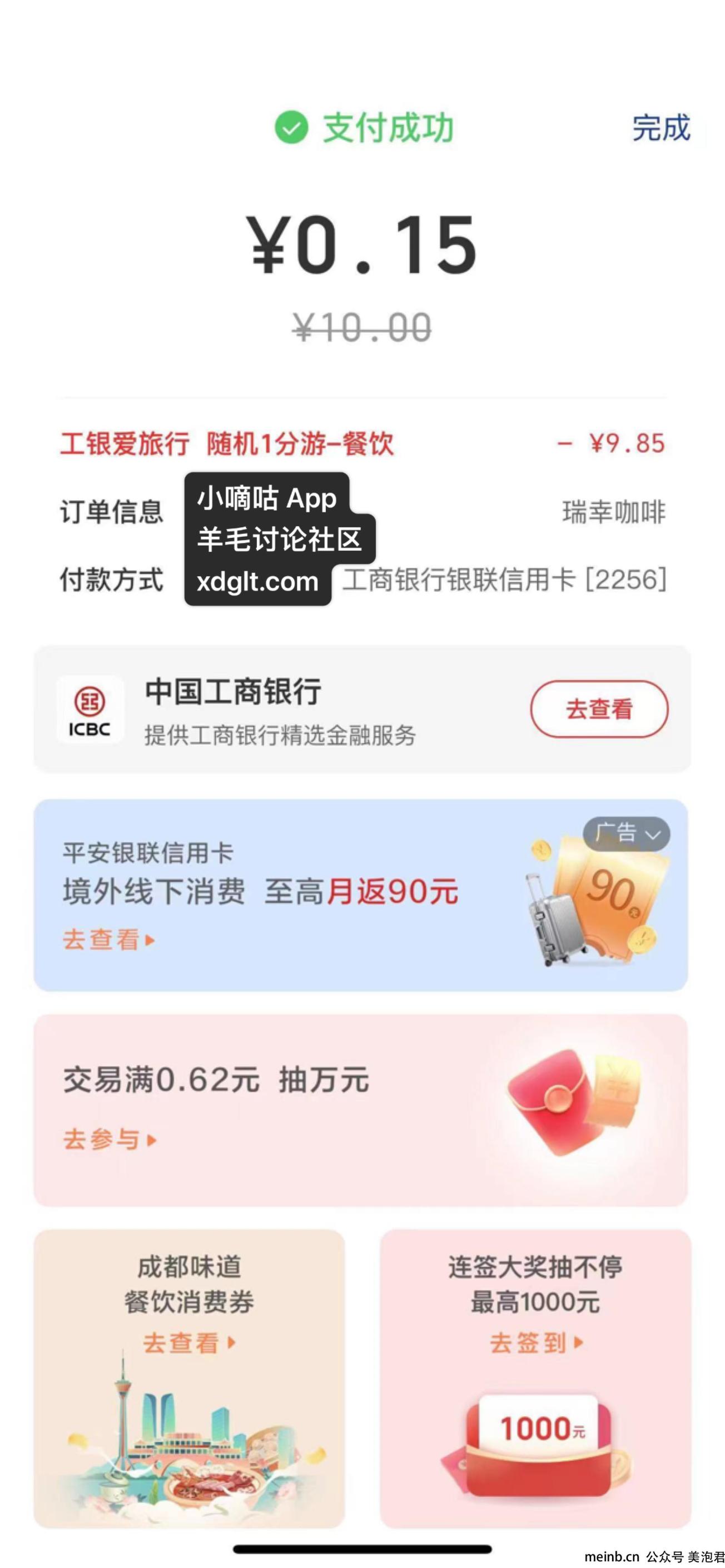Expand the 广告 dropdown on the banner

[625, 833]
